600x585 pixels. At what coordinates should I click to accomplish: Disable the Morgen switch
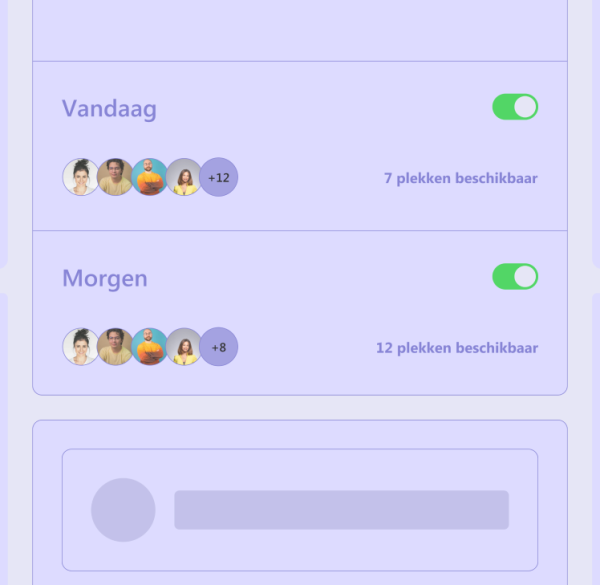point(515,277)
